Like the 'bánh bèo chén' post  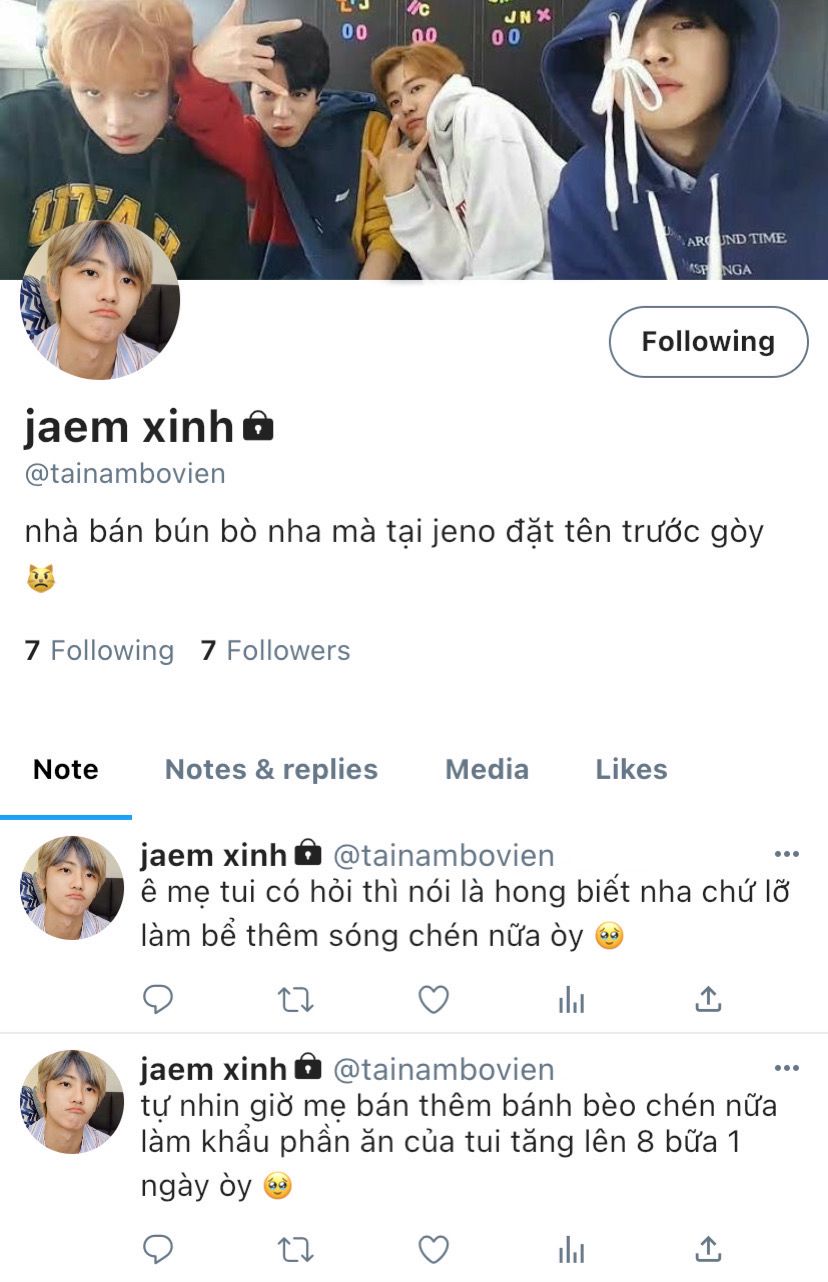(x=433, y=1249)
